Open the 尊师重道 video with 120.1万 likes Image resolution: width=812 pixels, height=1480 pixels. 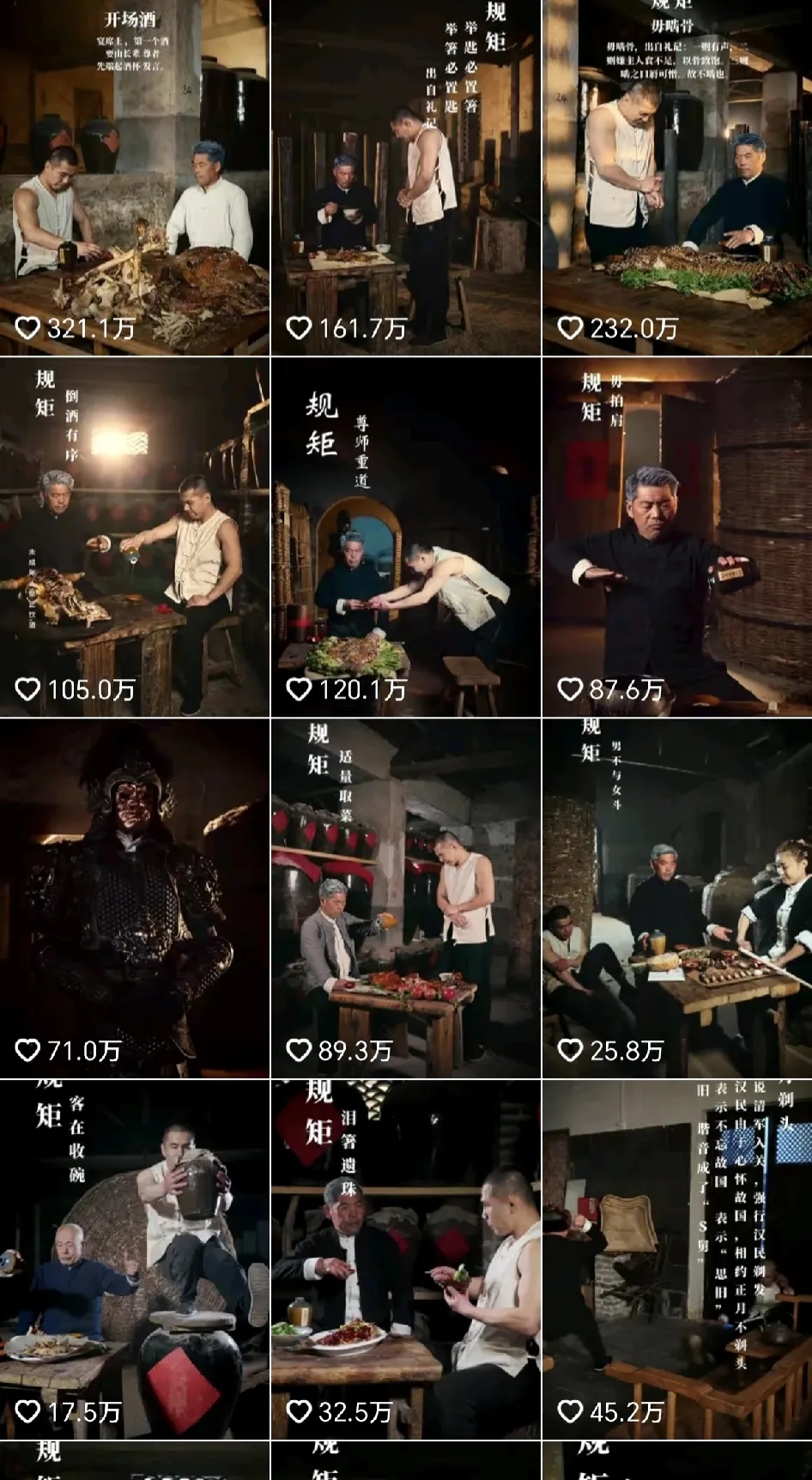(x=406, y=537)
